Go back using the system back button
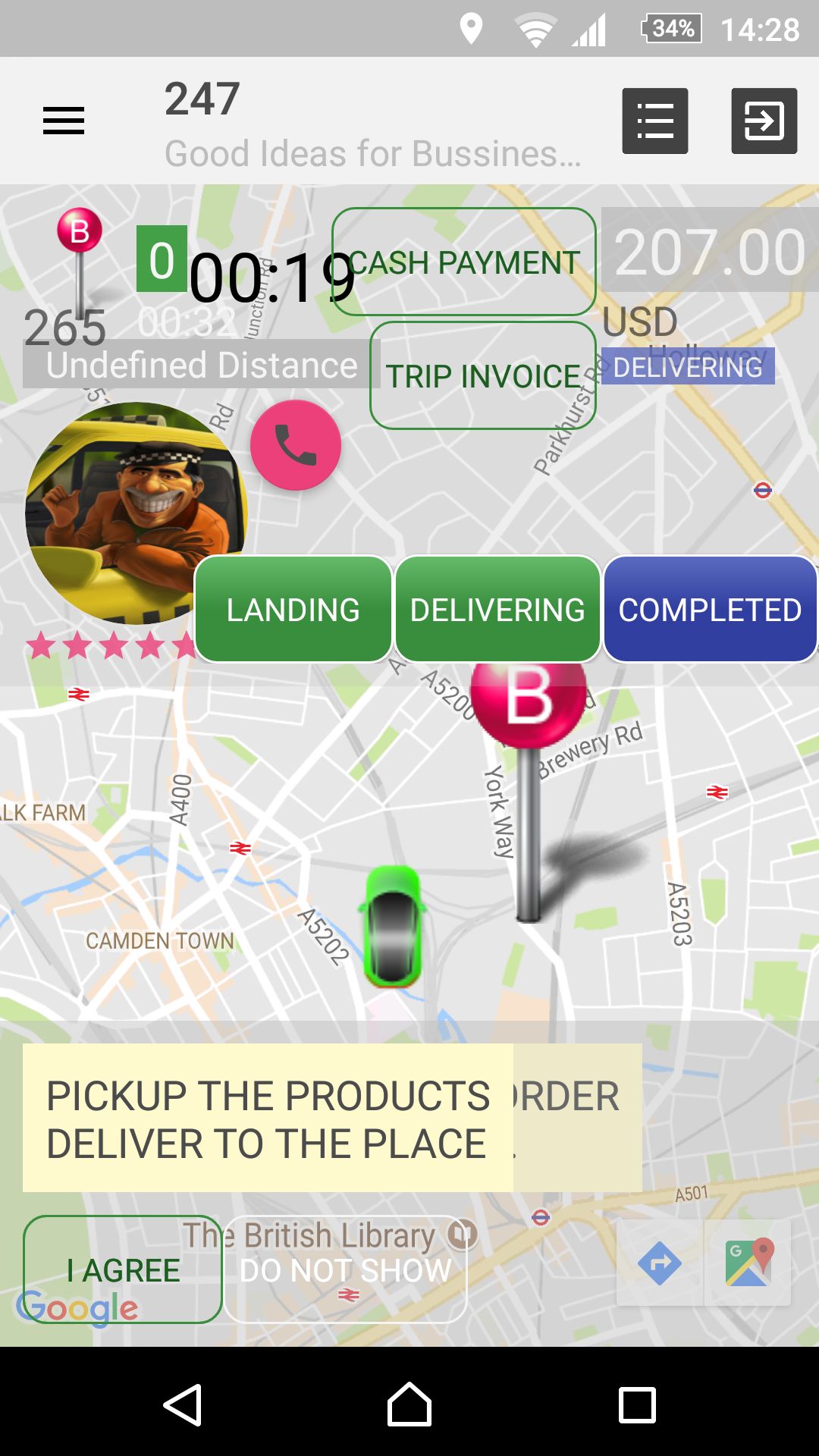Viewport: 819px width, 1456px height. (x=183, y=1404)
